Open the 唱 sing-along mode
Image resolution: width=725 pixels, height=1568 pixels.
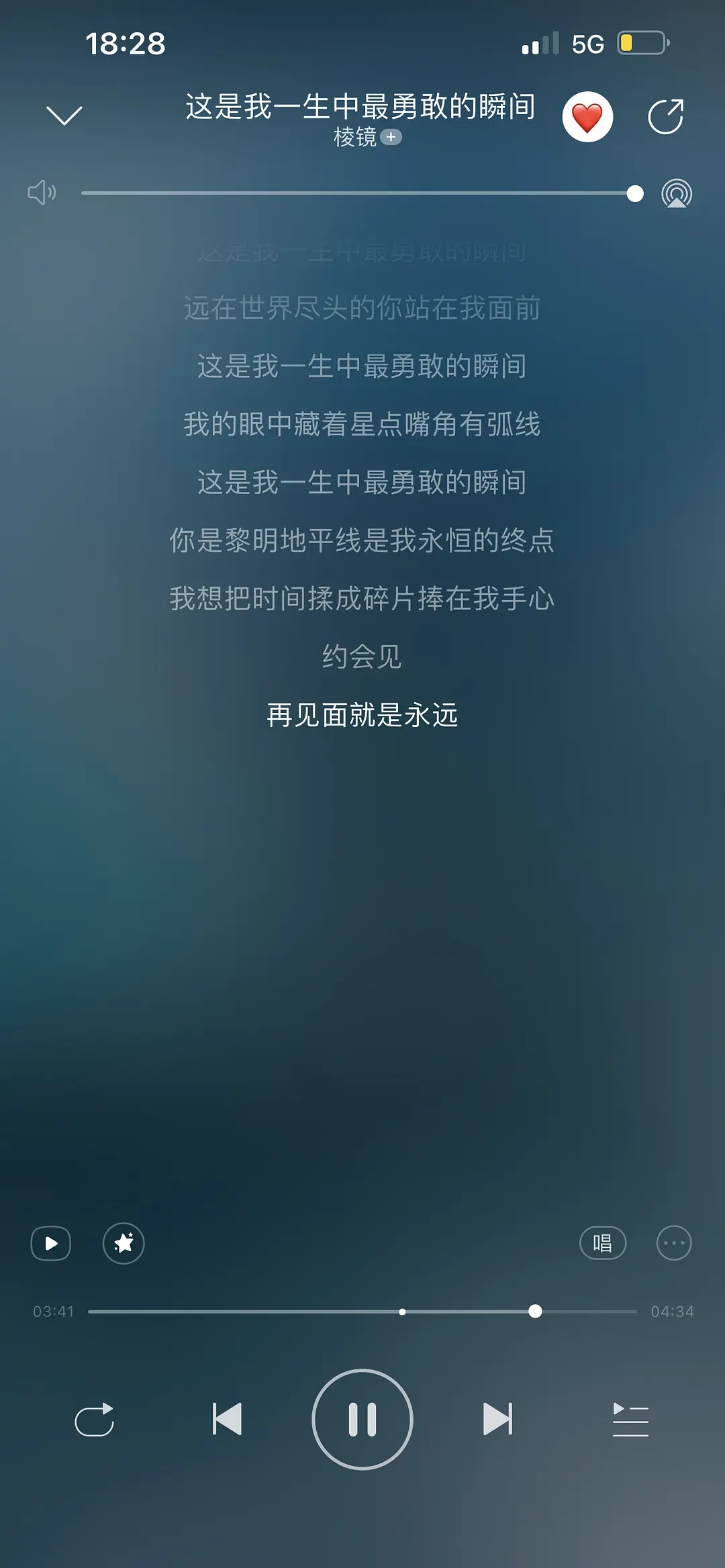click(602, 1243)
